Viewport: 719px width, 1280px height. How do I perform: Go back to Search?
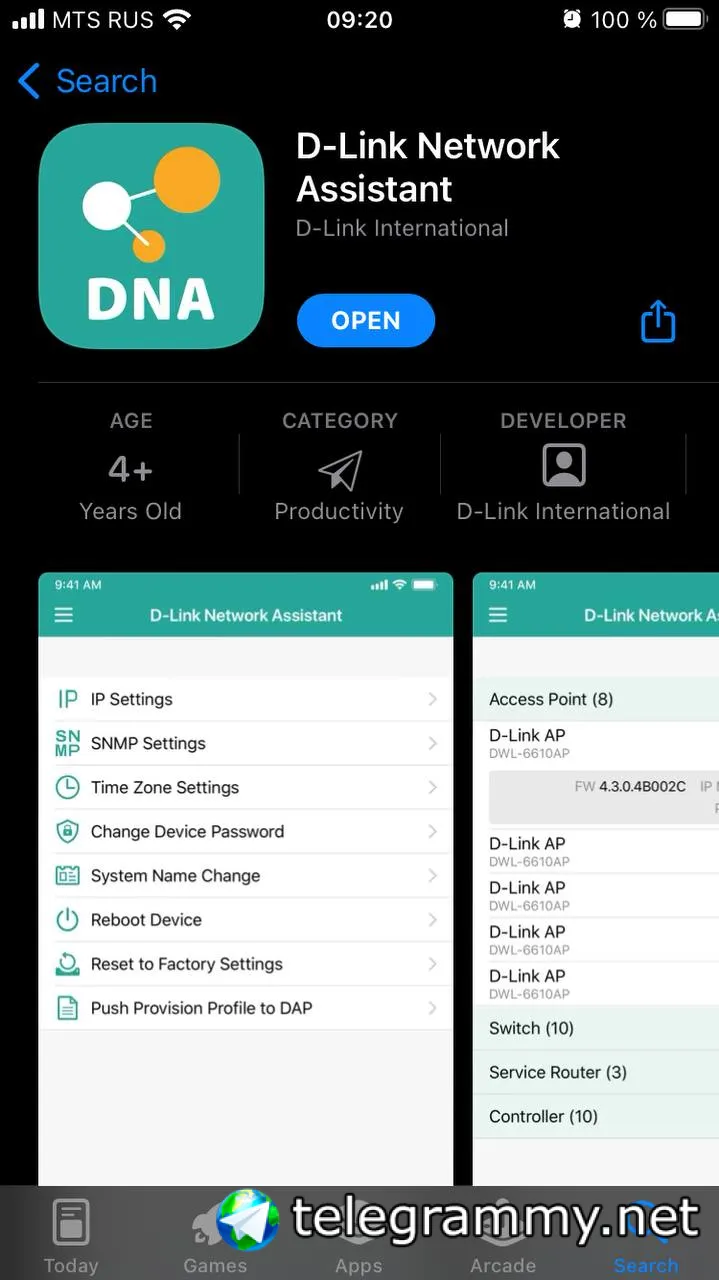coord(88,81)
